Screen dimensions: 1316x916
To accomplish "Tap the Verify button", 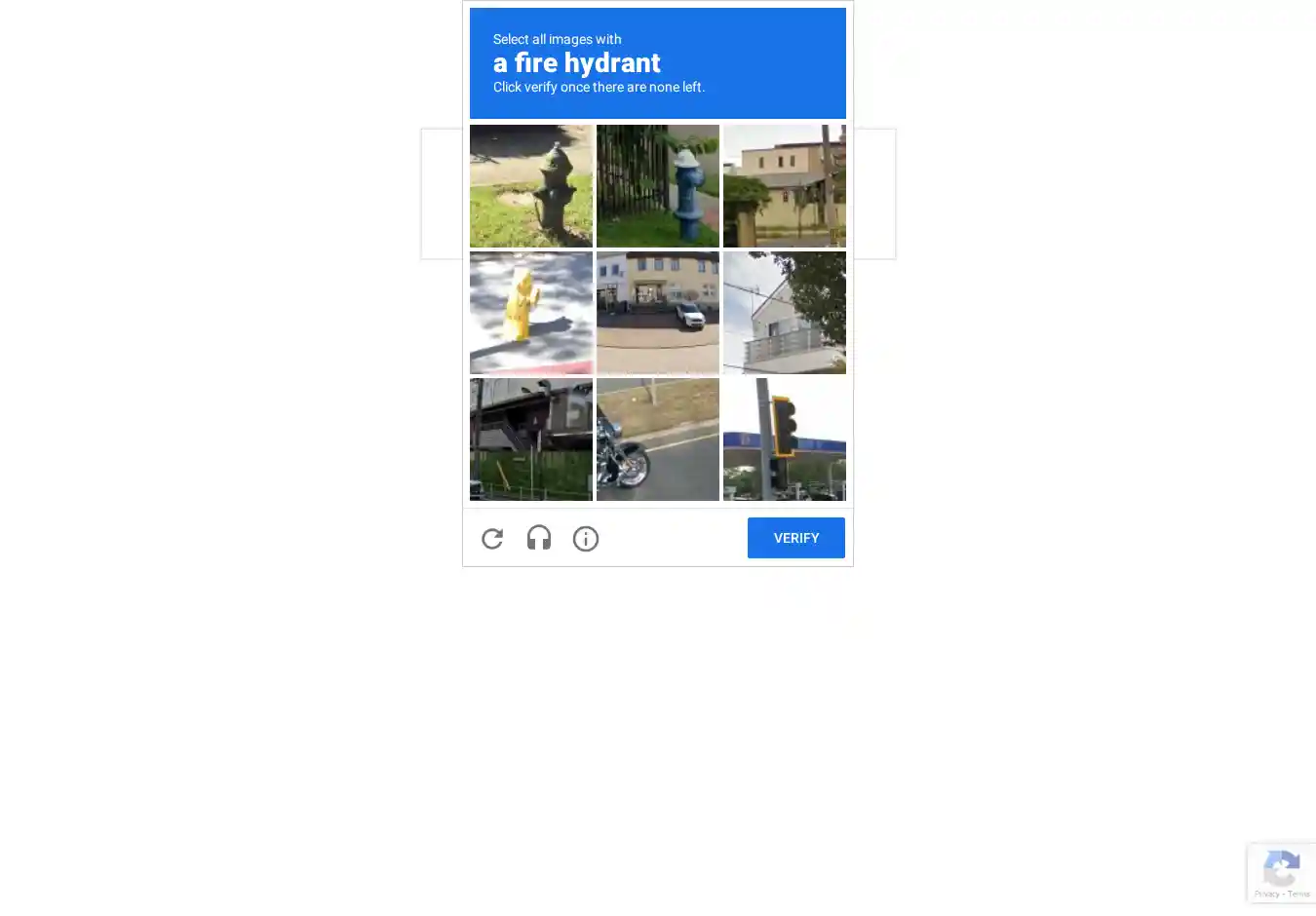I will (795, 538).
